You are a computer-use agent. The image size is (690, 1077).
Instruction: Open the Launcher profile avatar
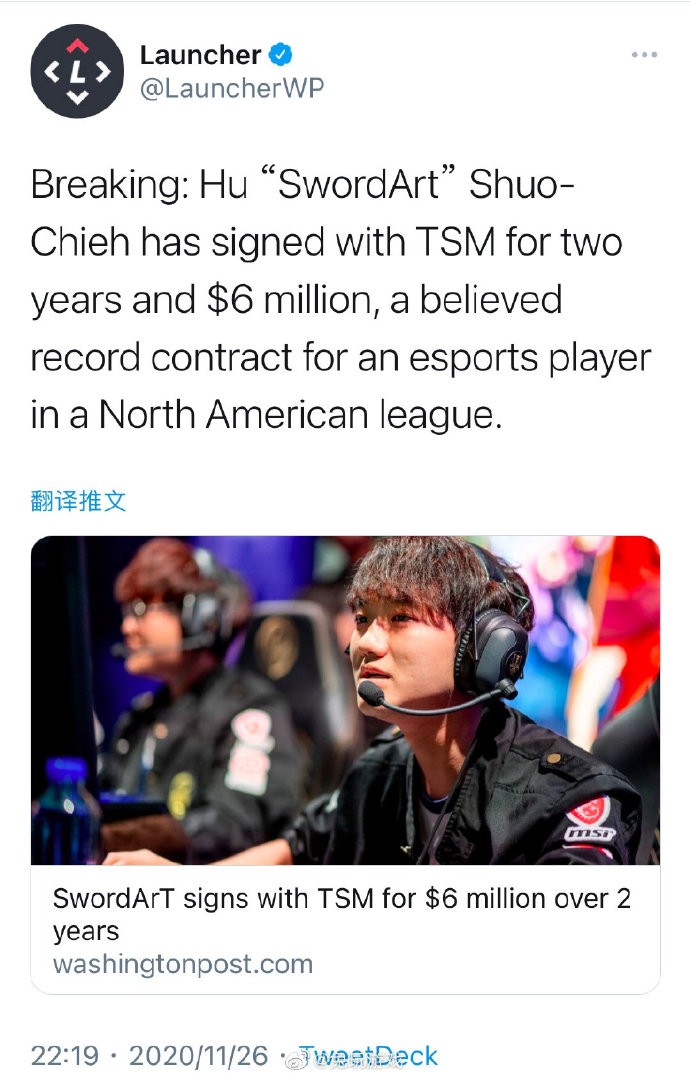[77, 71]
